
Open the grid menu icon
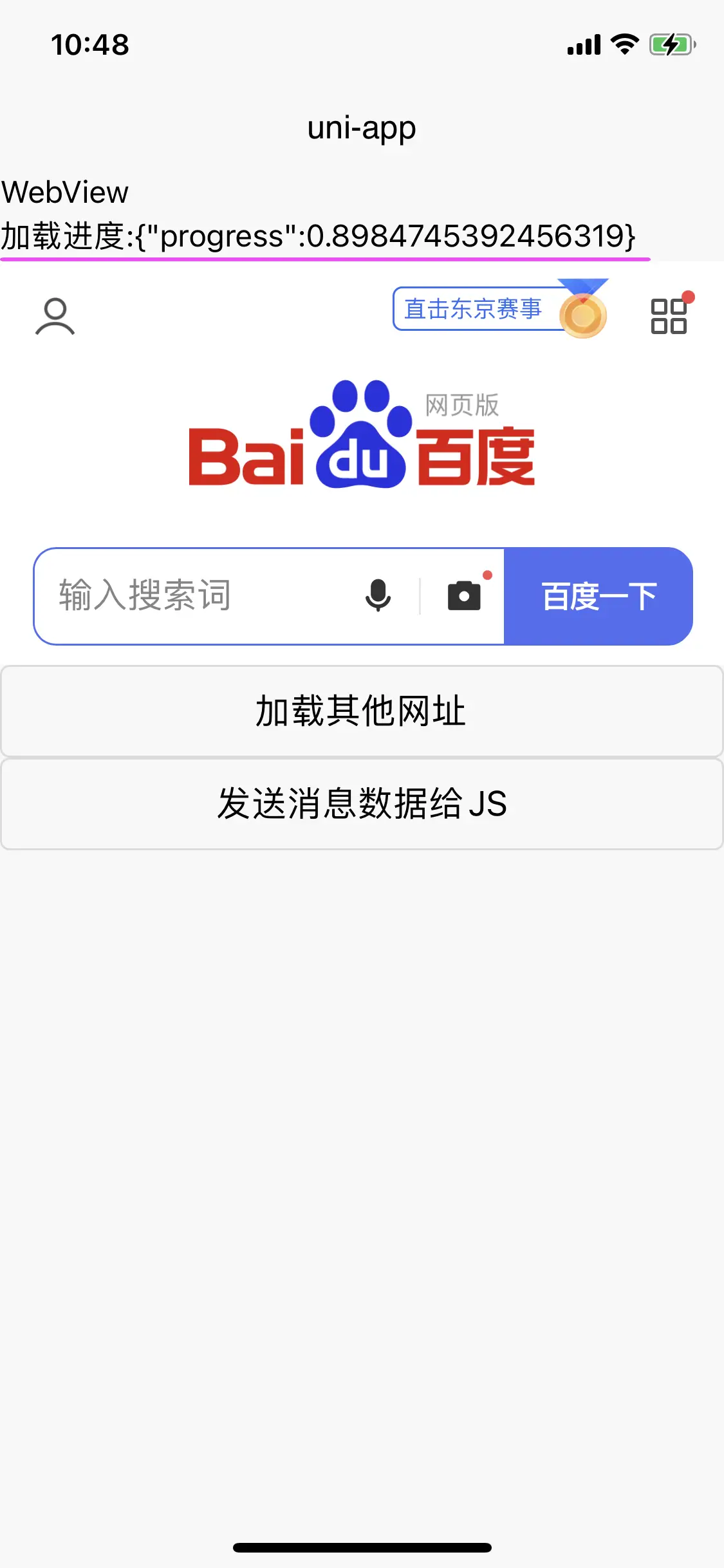669,315
